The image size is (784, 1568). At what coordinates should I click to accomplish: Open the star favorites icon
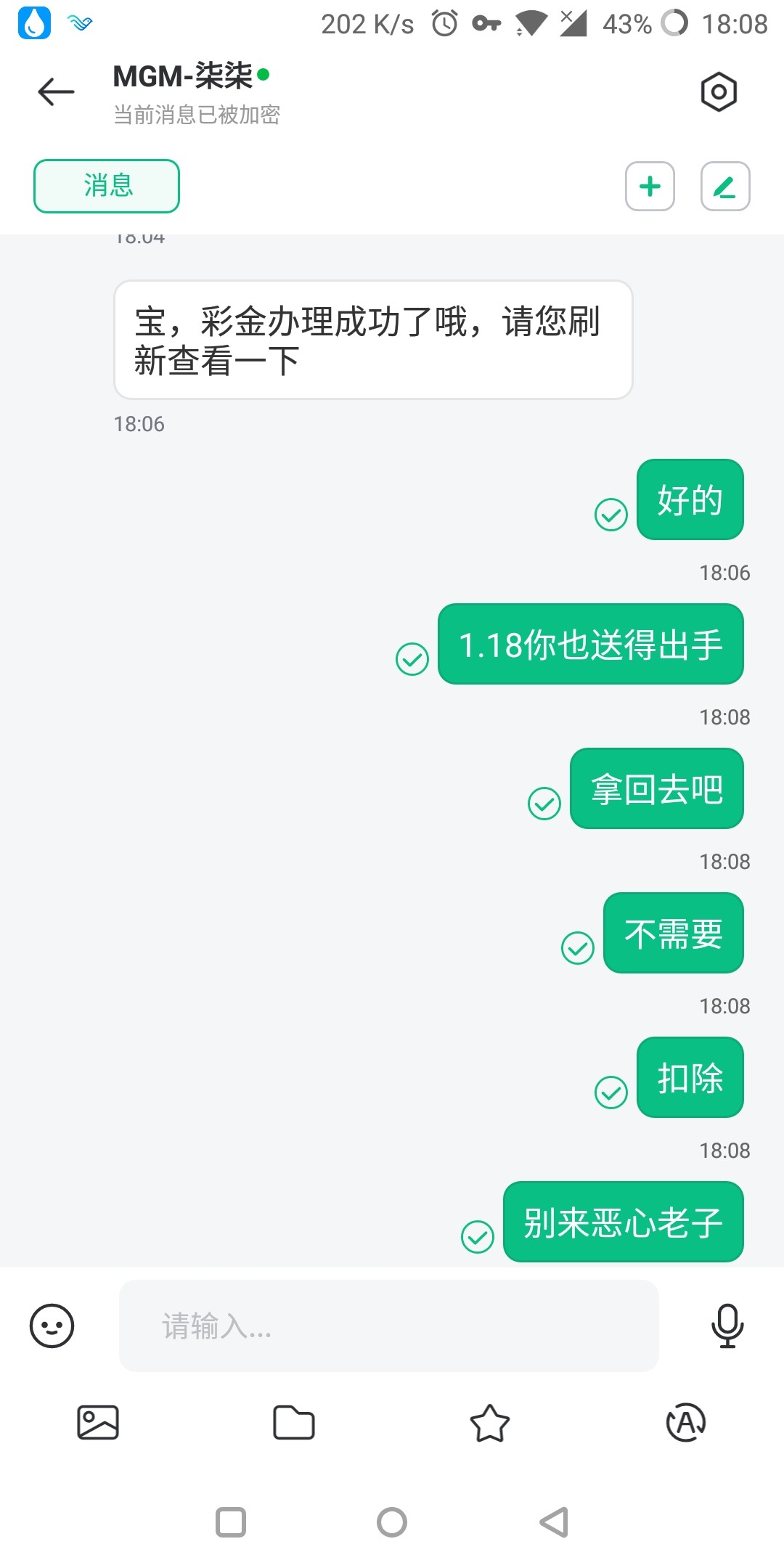[489, 1422]
